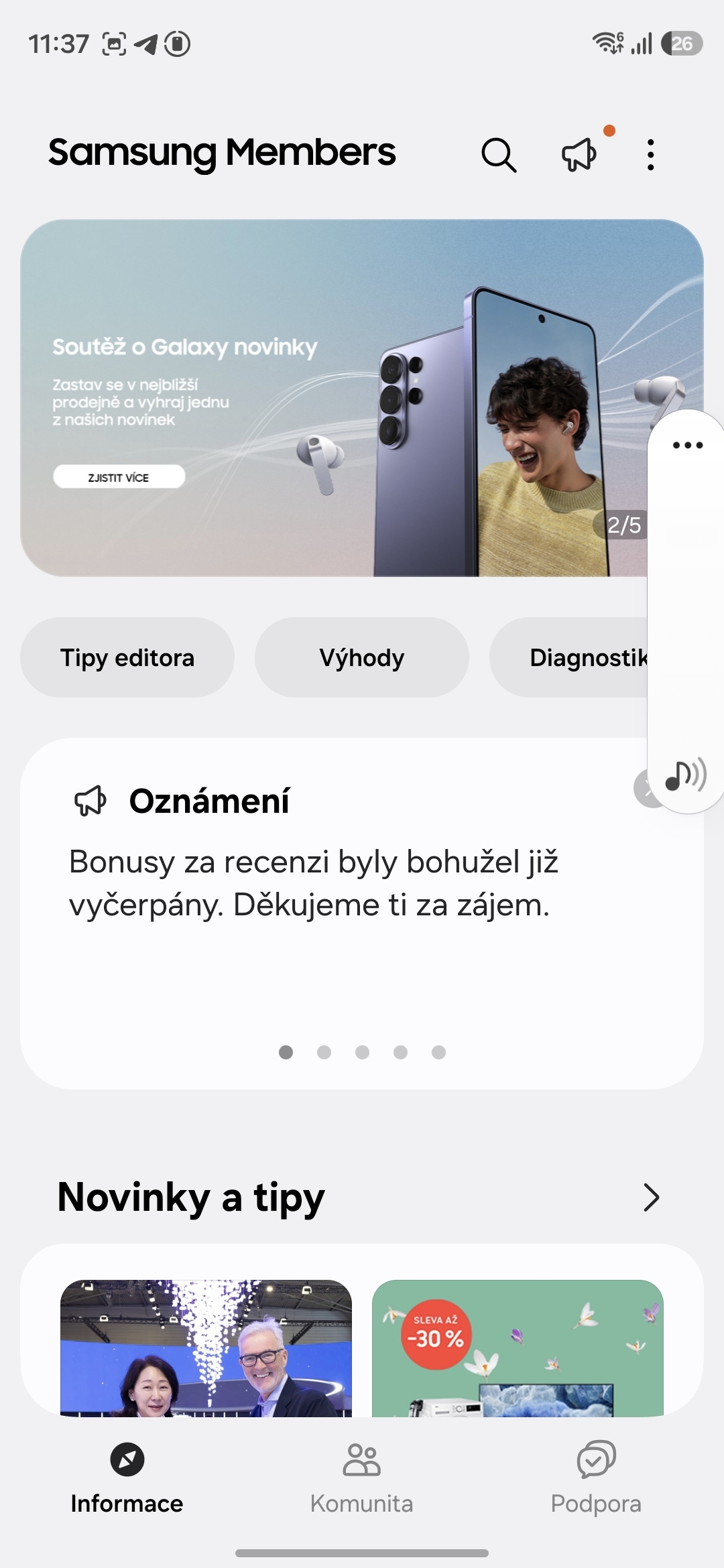
Task: Open the news card with two people
Action: (x=206, y=1347)
